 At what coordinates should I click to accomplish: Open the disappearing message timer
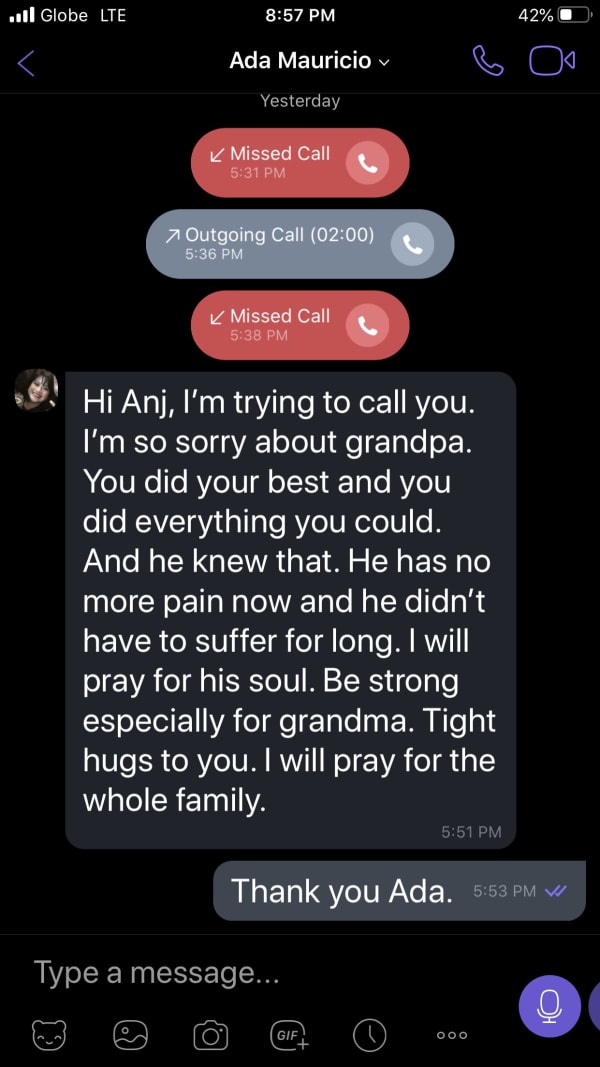click(370, 1035)
